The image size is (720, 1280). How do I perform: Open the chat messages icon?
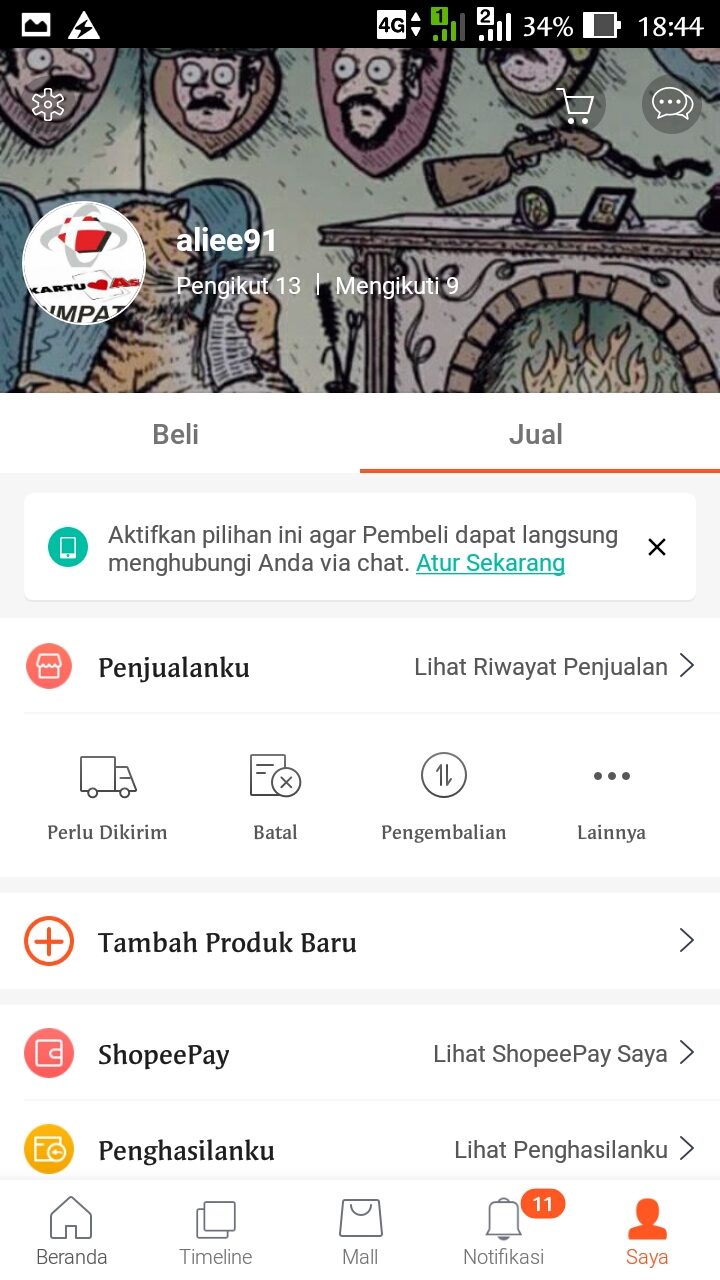pos(671,104)
